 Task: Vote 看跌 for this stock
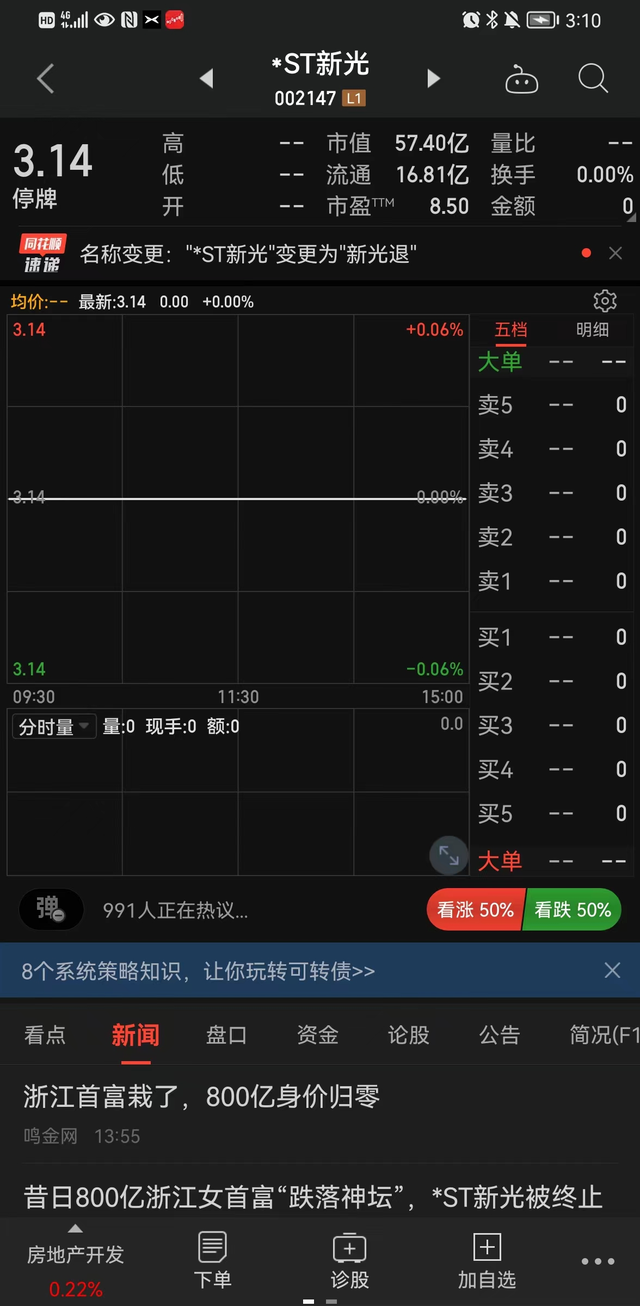tap(573, 910)
